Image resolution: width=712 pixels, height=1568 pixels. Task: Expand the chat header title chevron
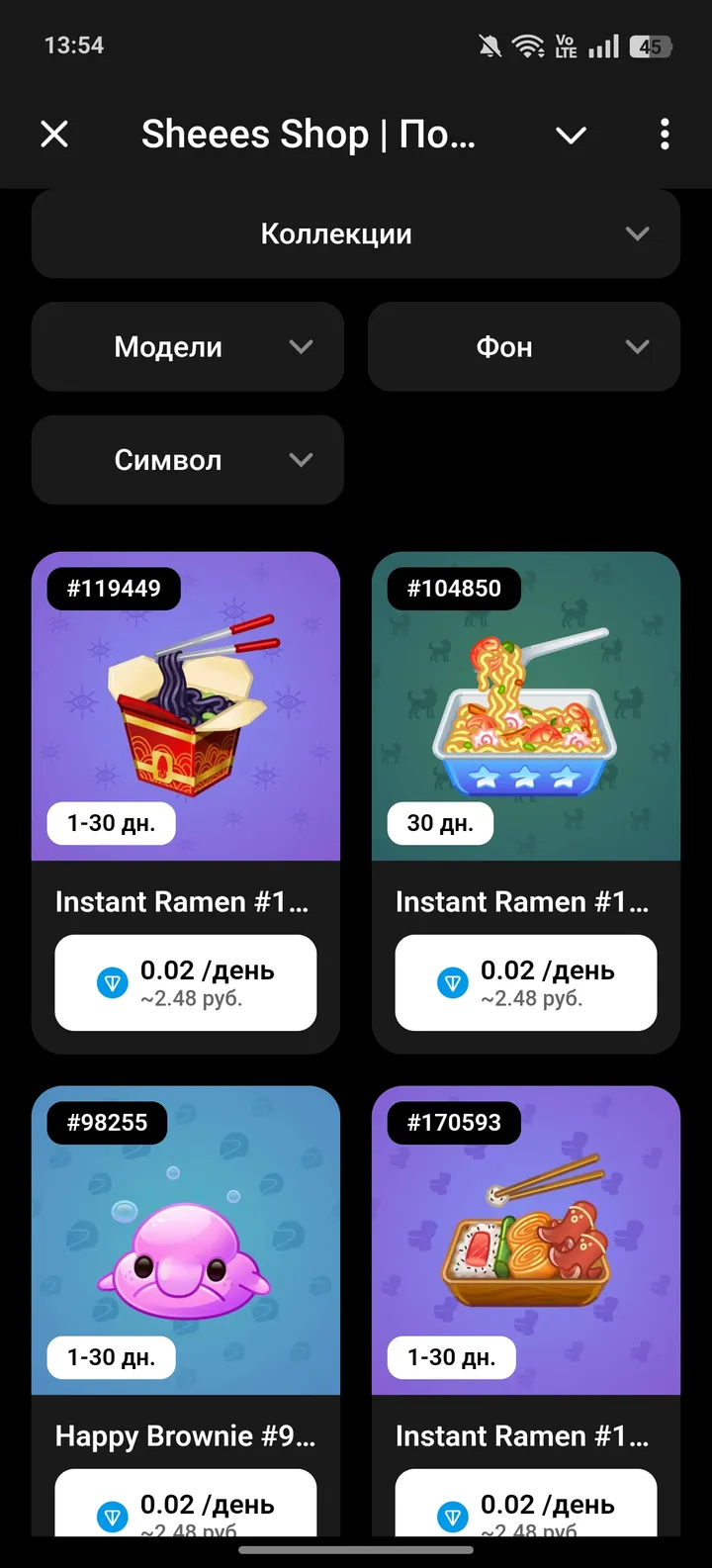coord(572,135)
